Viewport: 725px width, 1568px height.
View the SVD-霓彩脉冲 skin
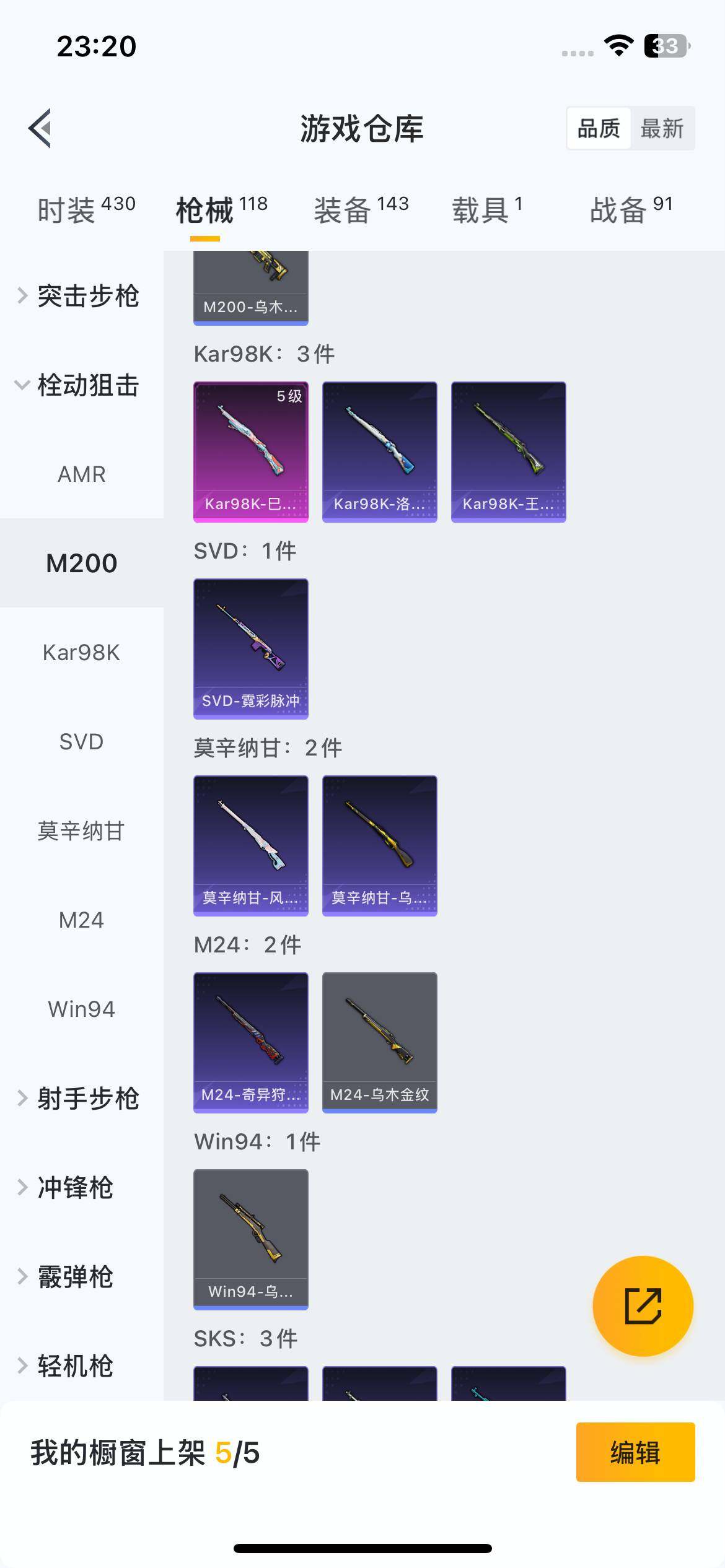click(251, 648)
